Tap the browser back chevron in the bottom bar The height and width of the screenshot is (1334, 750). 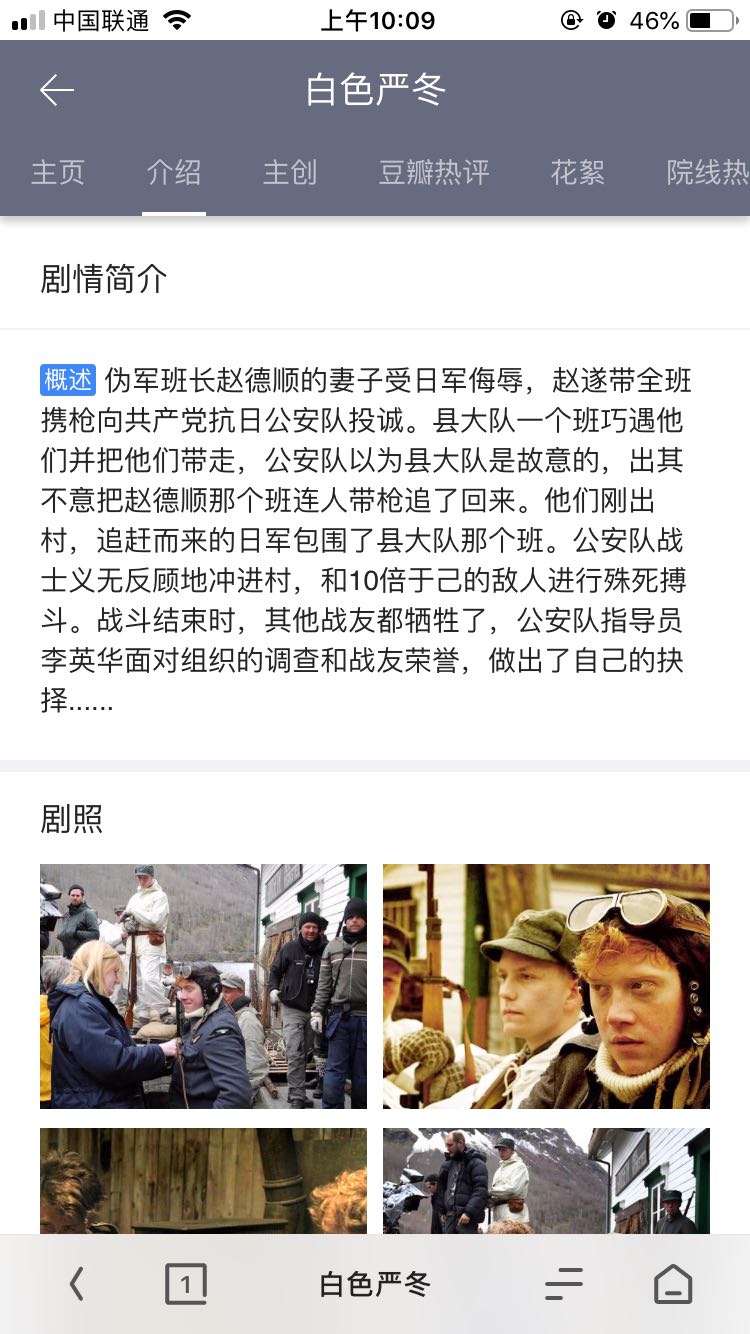tap(76, 1284)
